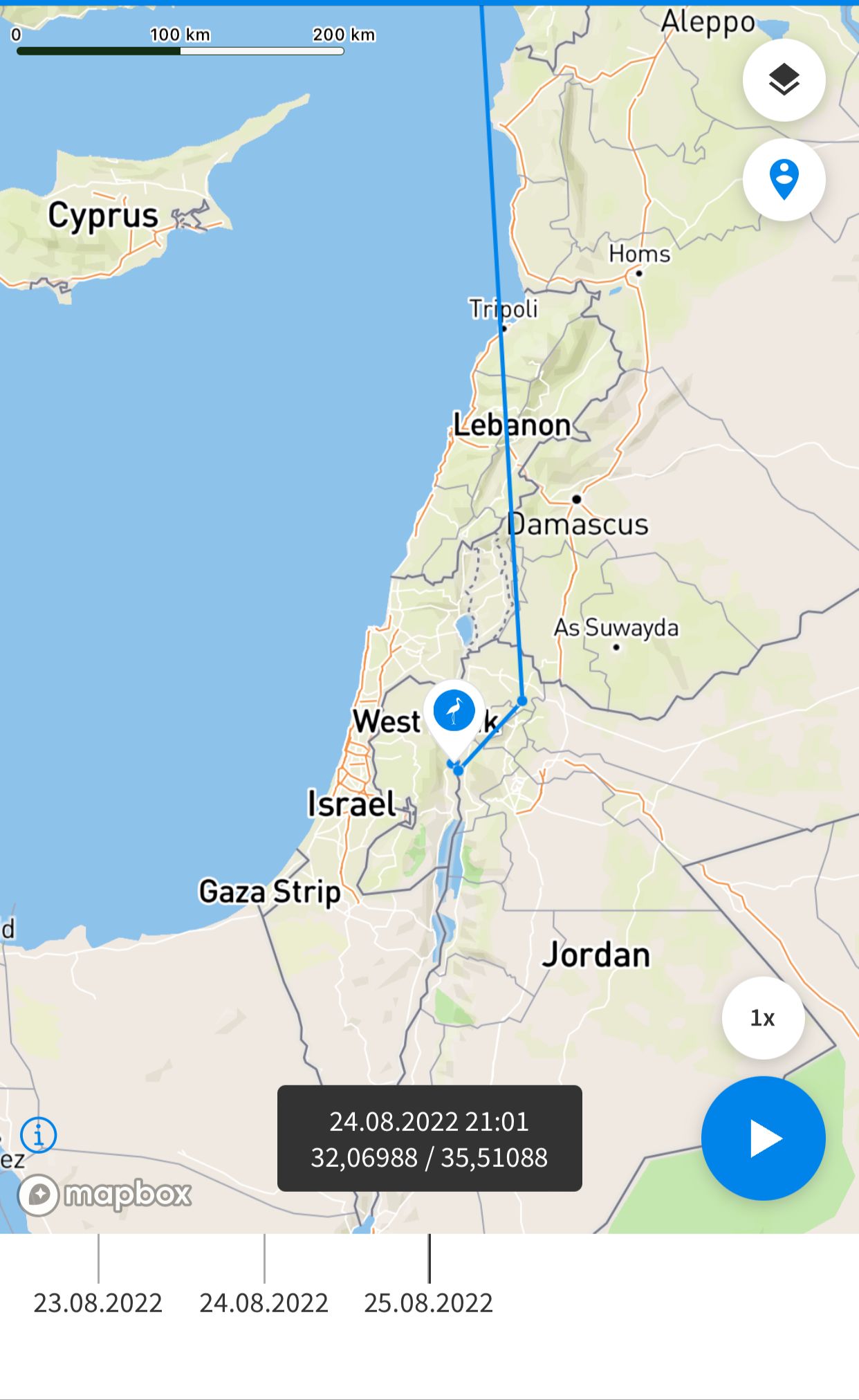Image resolution: width=859 pixels, height=1400 pixels.
Task: Change the 1x playback speed
Action: click(x=763, y=1017)
